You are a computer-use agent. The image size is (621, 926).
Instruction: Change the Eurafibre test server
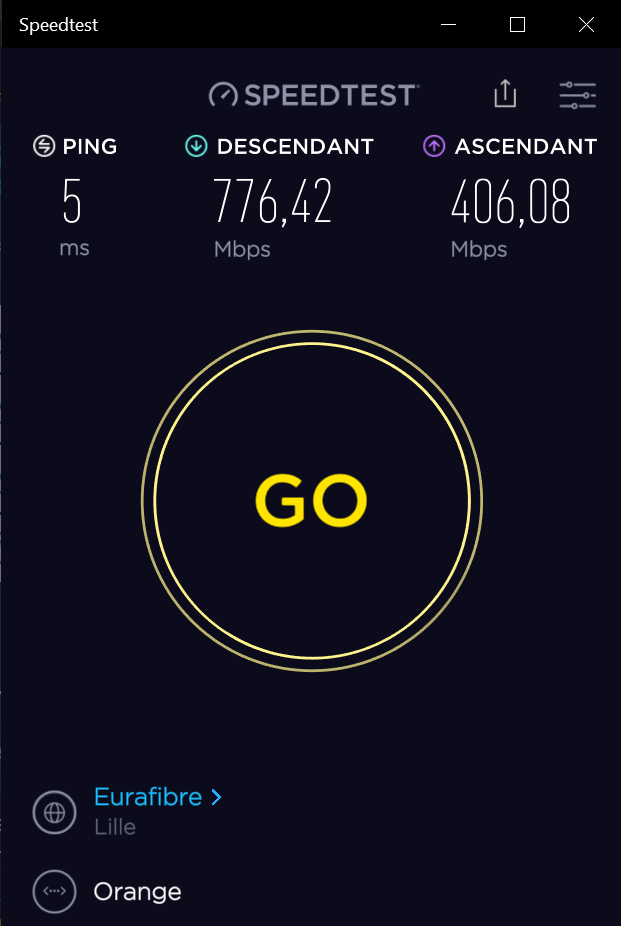tap(158, 797)
